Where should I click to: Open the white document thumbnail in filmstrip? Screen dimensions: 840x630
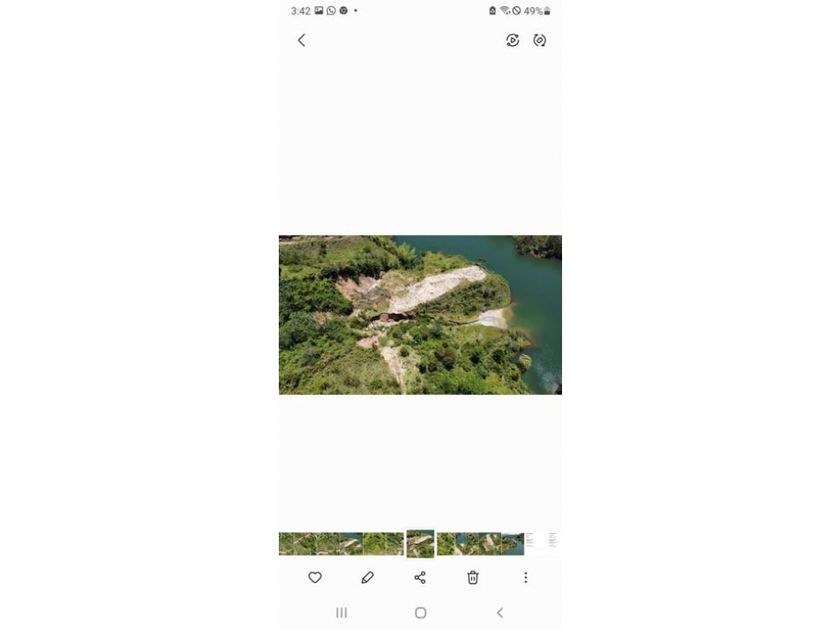(543, 543)
